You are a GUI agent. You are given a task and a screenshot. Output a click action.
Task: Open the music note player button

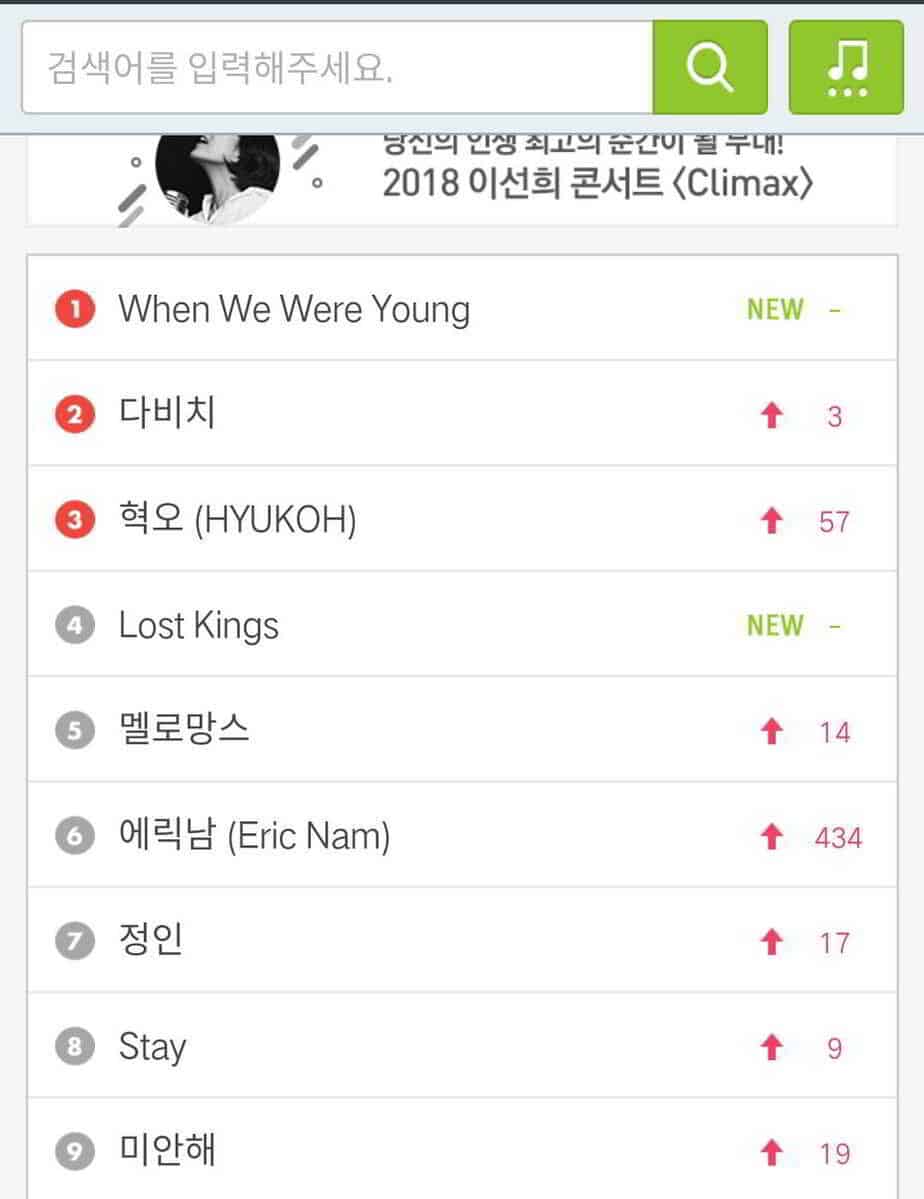[x=846, y=67]
